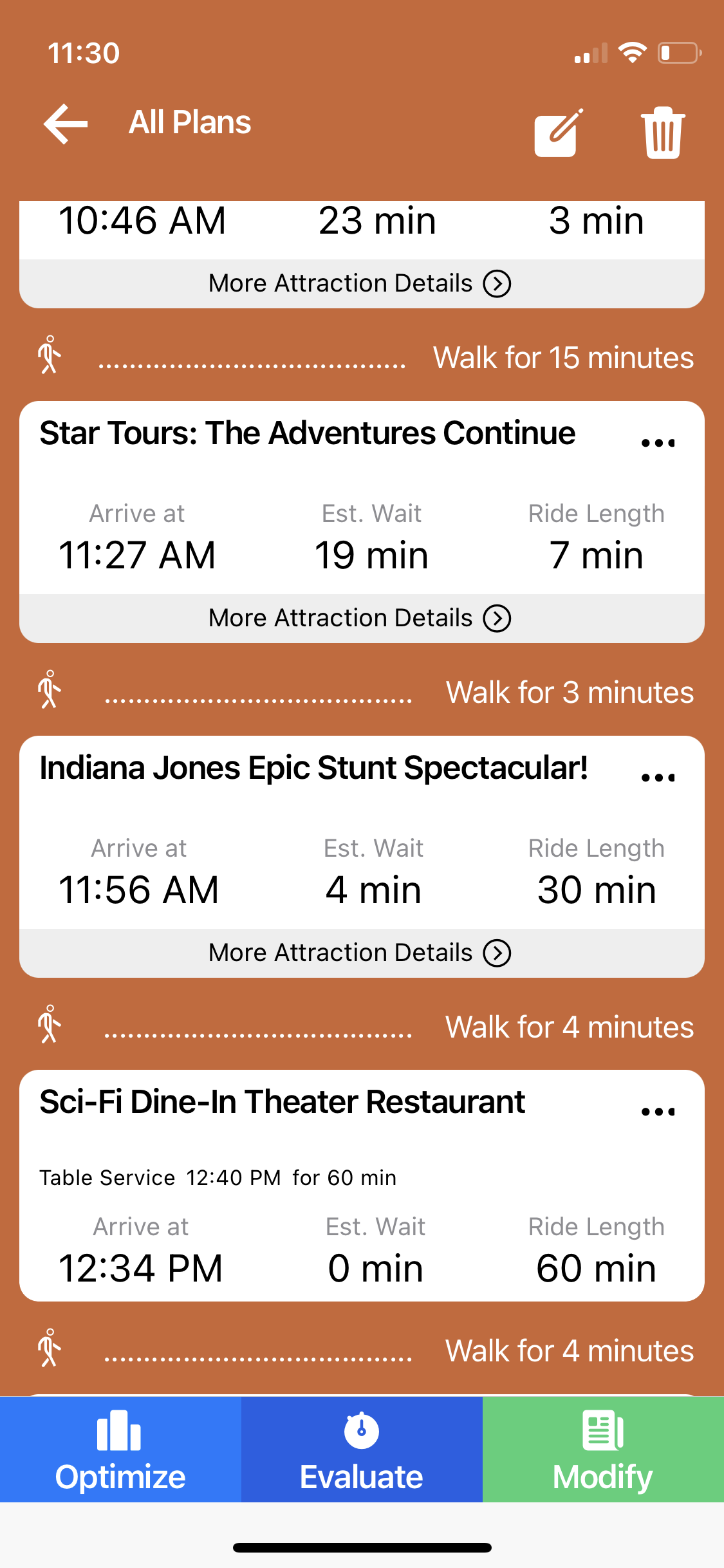Screen dimensions: 724x1568
Task: View More Attraction Details for Star Tours
Action: click(x=360, y=618)
